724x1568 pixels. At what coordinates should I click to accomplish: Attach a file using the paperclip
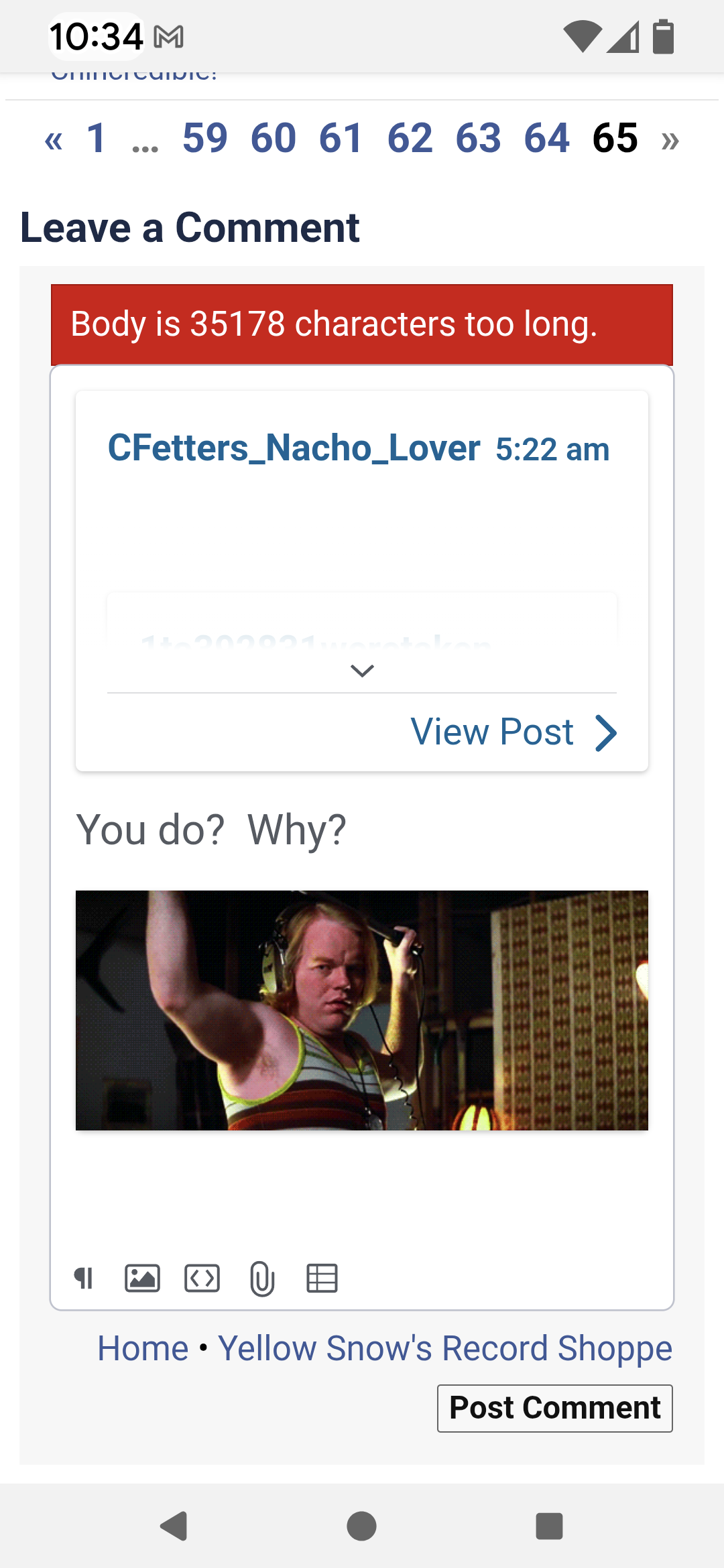tap(261, 1278)
